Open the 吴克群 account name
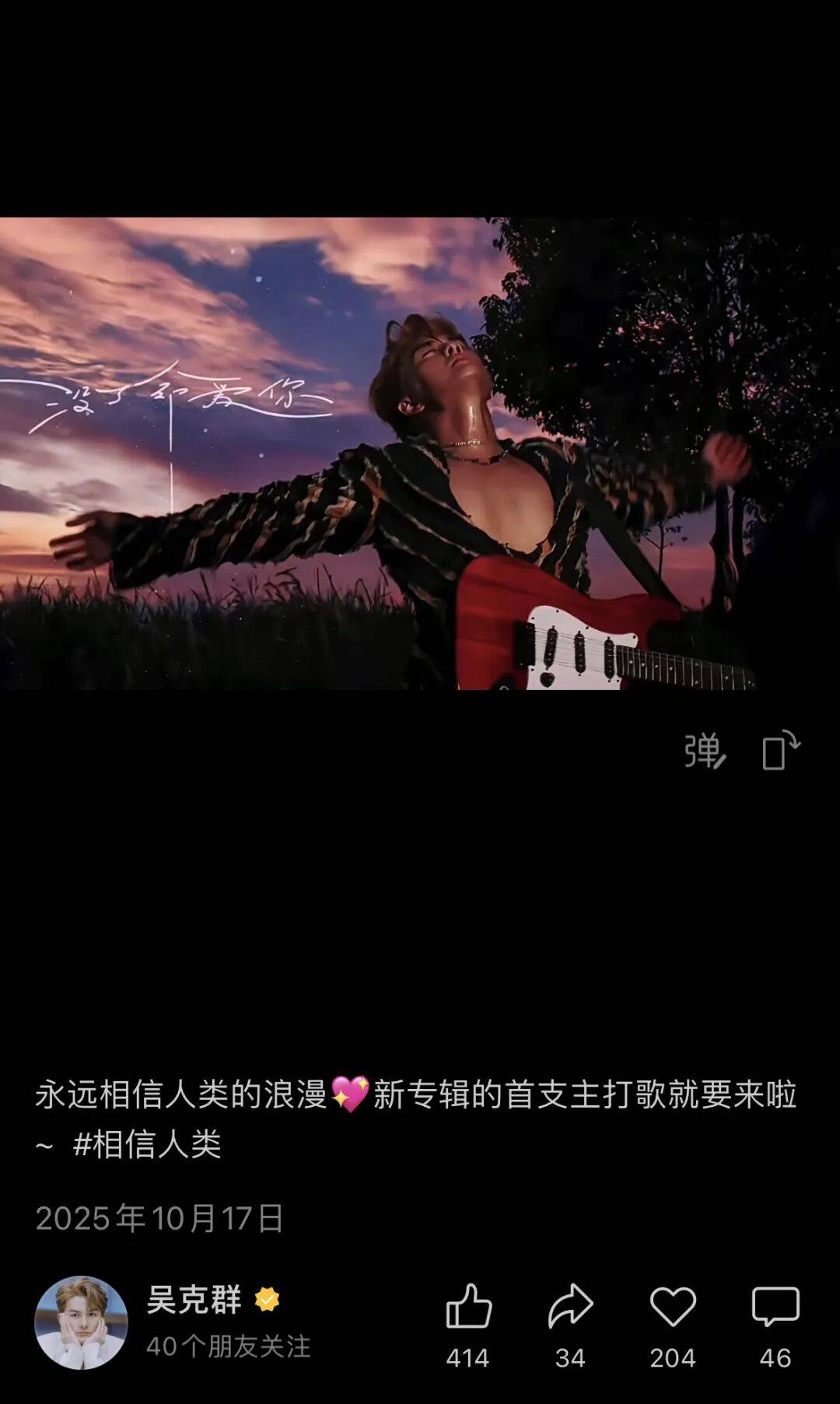 click(194, 1300)
